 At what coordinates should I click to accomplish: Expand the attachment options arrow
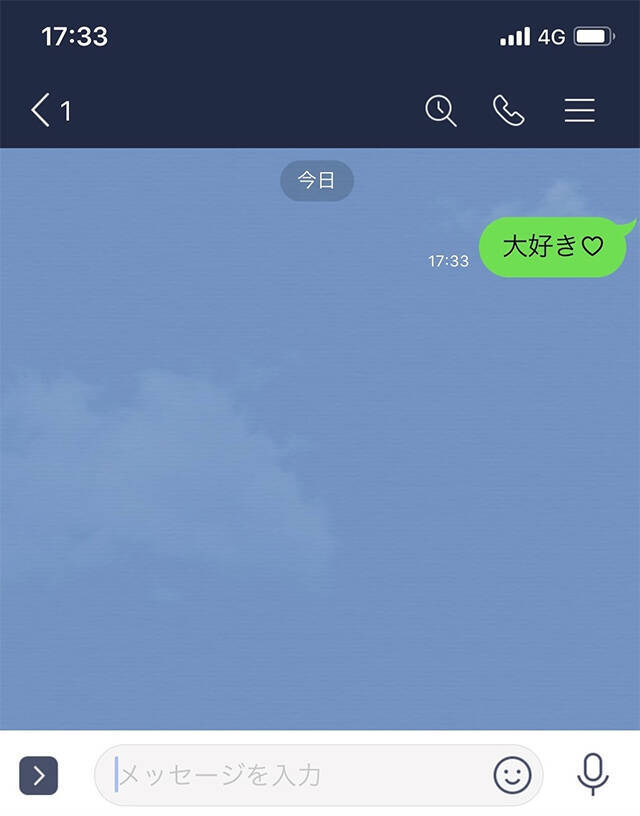[38, 774]
